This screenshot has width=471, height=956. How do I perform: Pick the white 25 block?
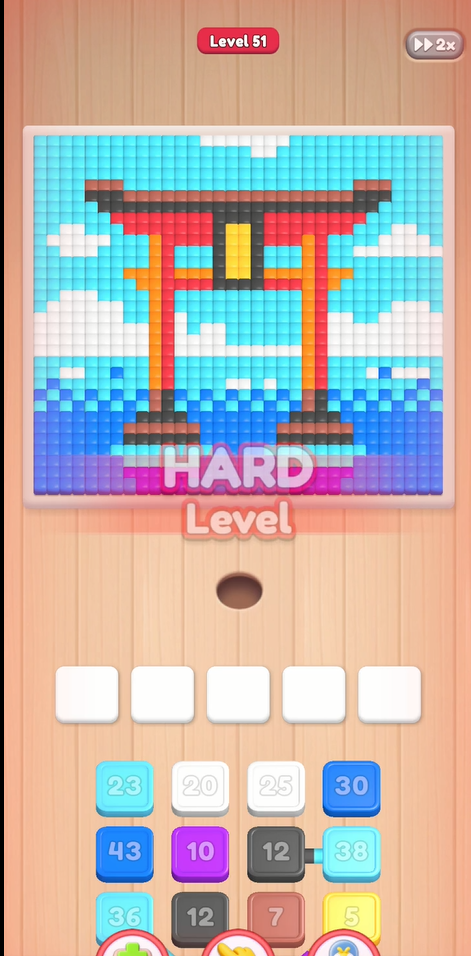click(x=276, y=788)
